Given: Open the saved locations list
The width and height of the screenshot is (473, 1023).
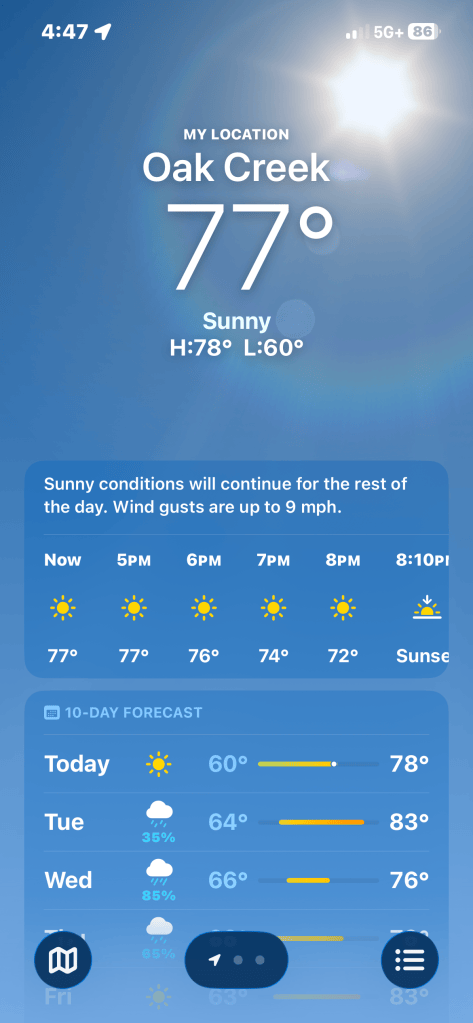Looking at the screenshot, I should point(410,959).
